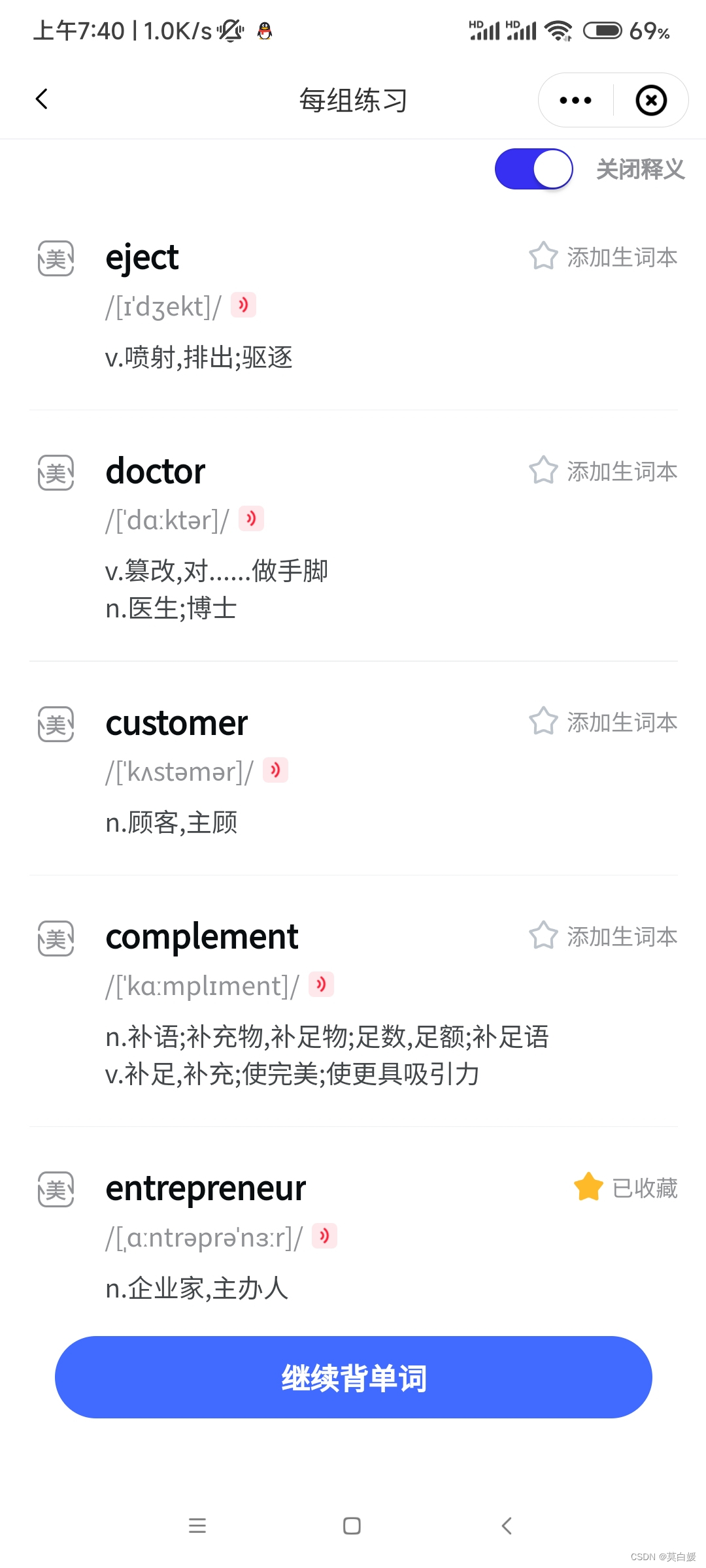Screen dimensions: 706x1568
Task: Tap 继续背单词 to continue memorizing words
Action: coord(354,1377)
